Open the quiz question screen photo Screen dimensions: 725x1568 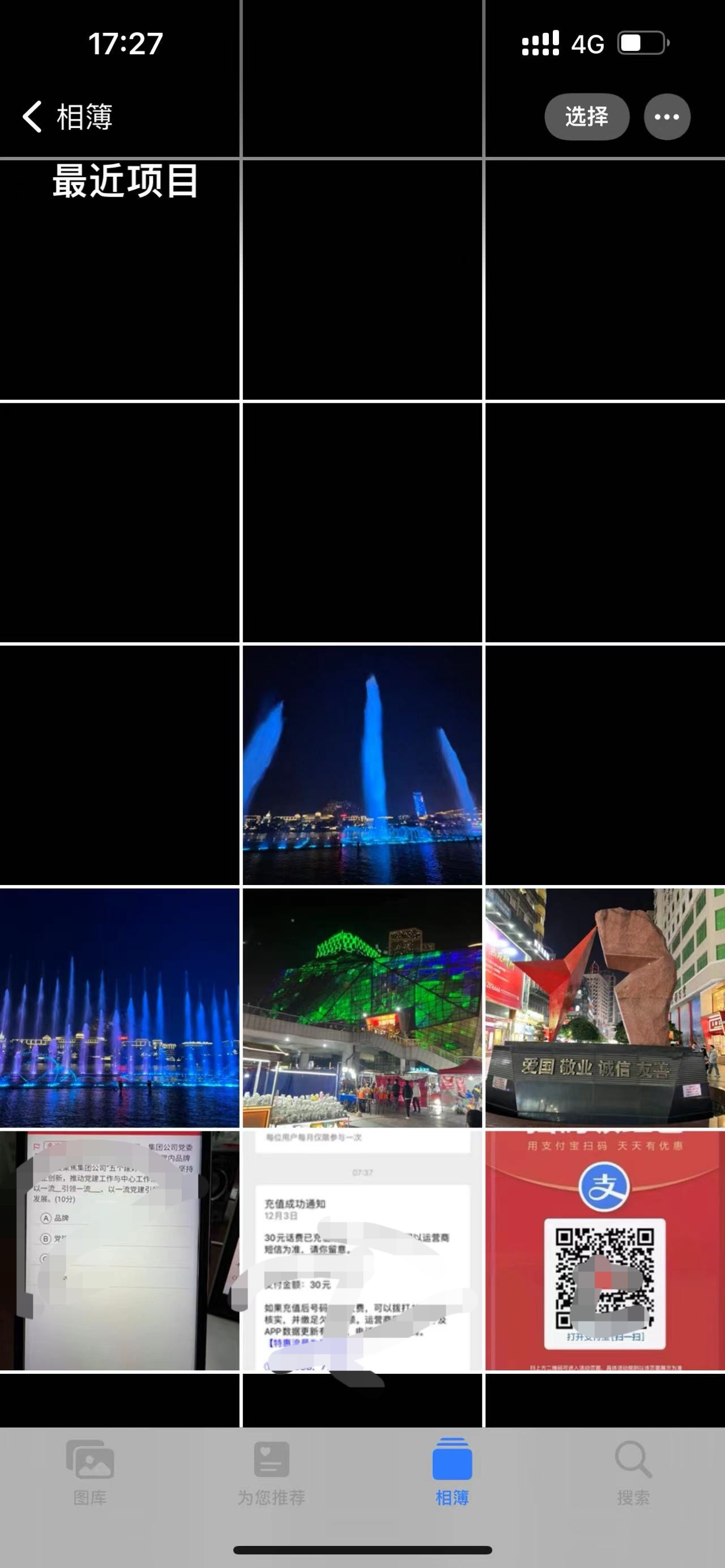tap(120, 1250)
